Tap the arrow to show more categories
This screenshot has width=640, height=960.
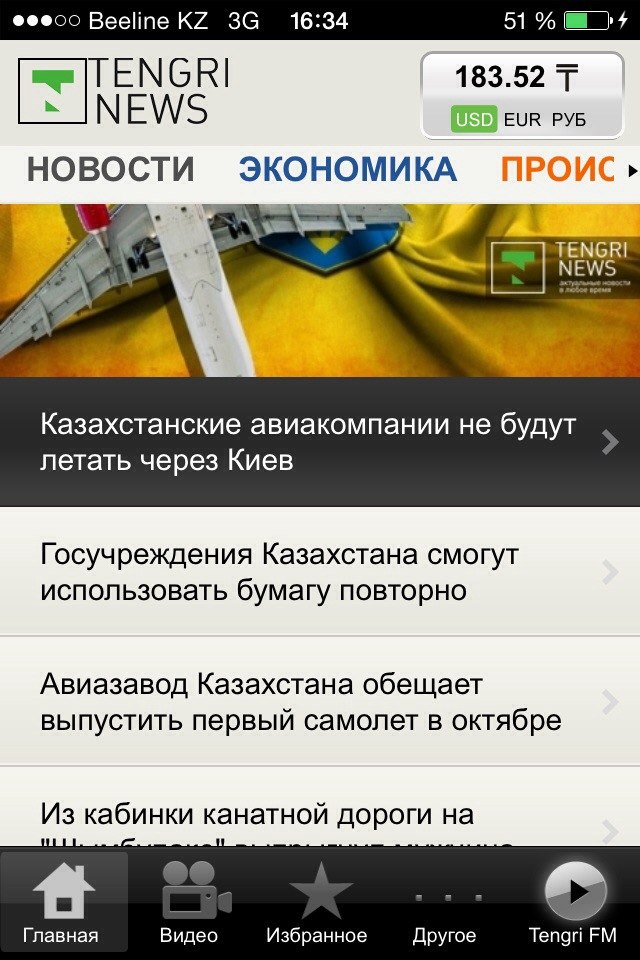631,170
